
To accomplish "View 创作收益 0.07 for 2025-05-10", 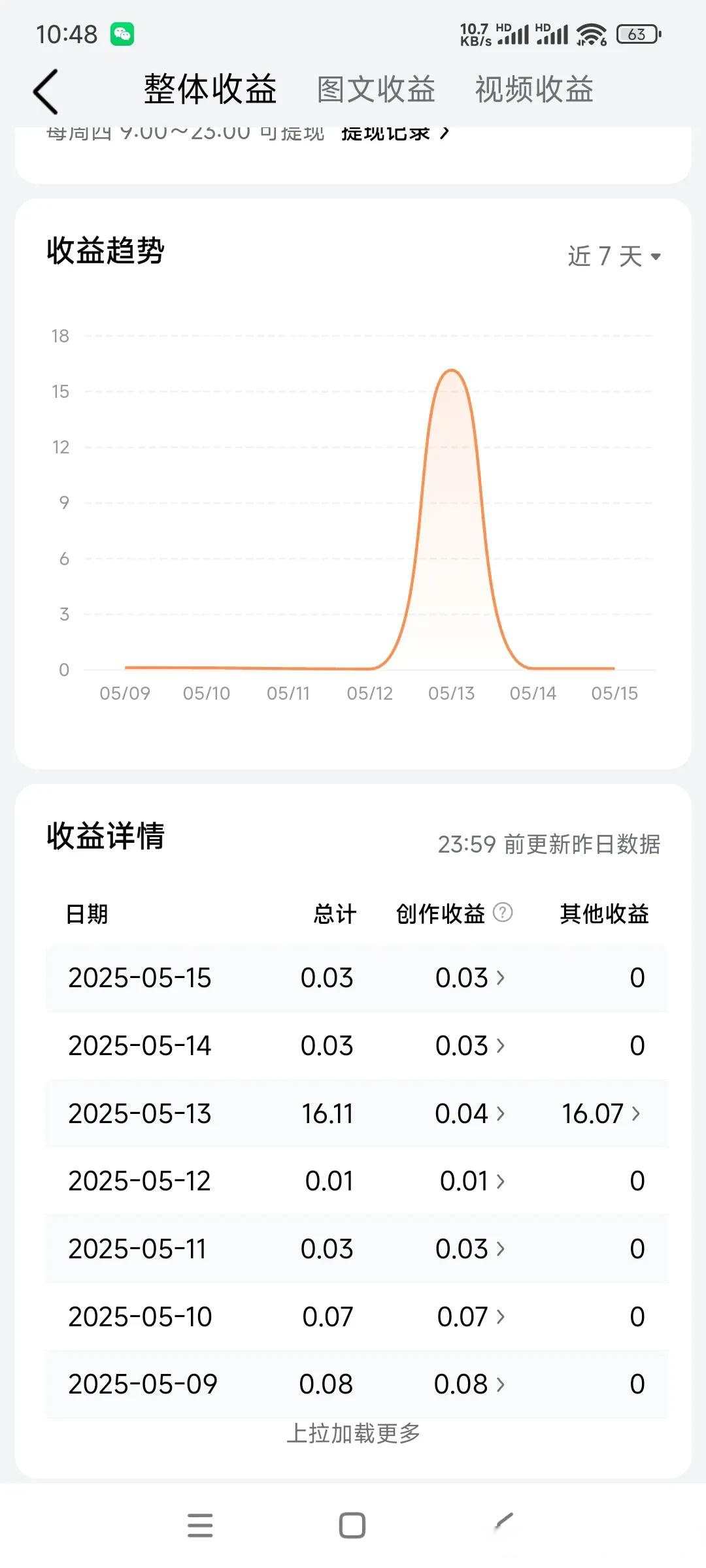I will (471, 1316).
